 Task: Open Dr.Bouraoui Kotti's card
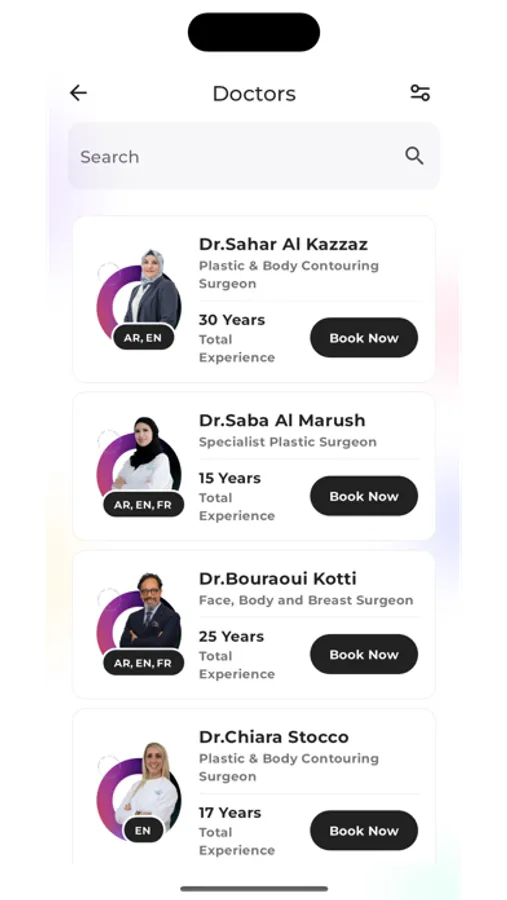(x=254, y=624)
